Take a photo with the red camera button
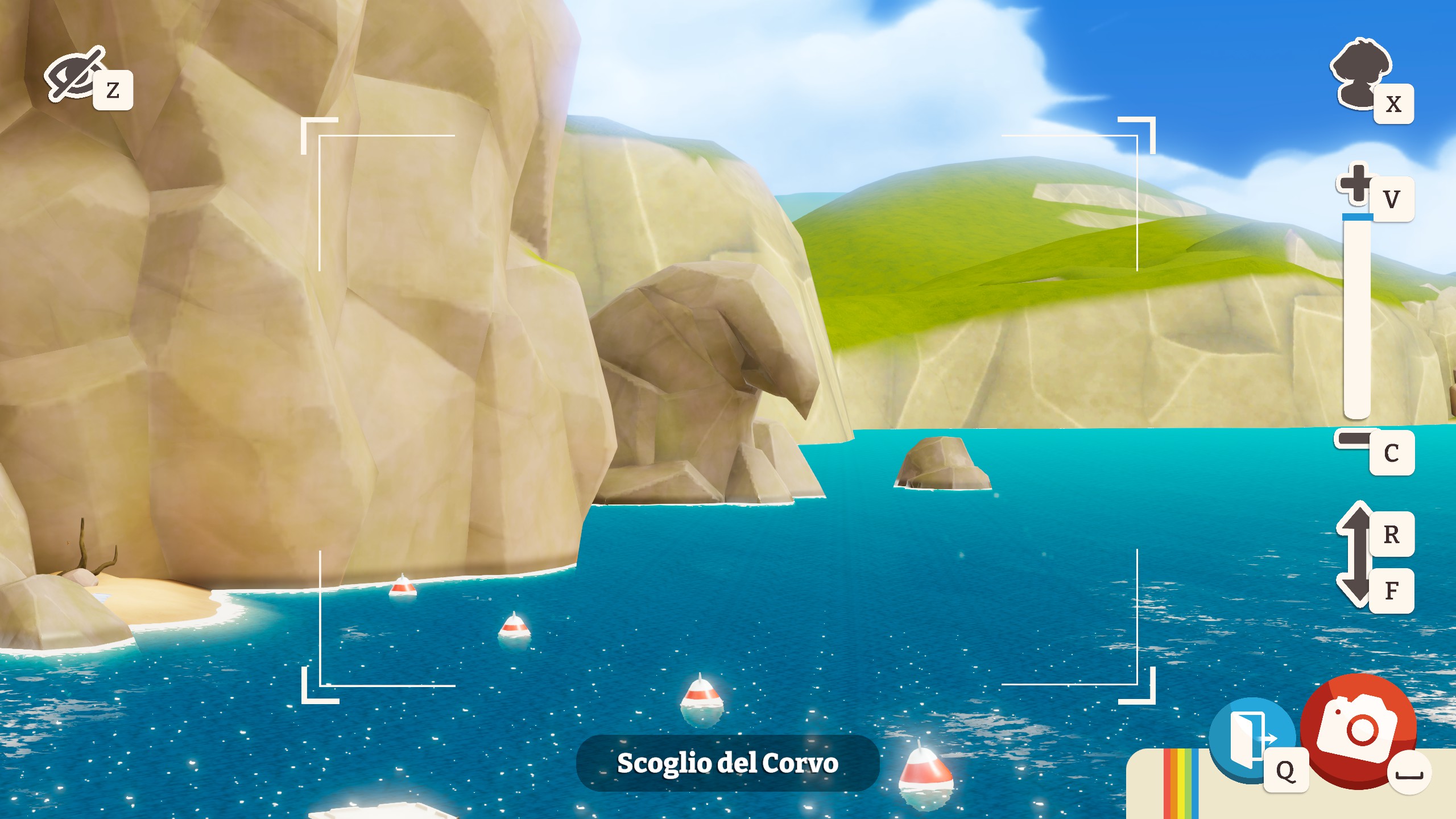The height and width of the screenshot is (819, 1456). pyautogui.click(x=1358, y=729)
